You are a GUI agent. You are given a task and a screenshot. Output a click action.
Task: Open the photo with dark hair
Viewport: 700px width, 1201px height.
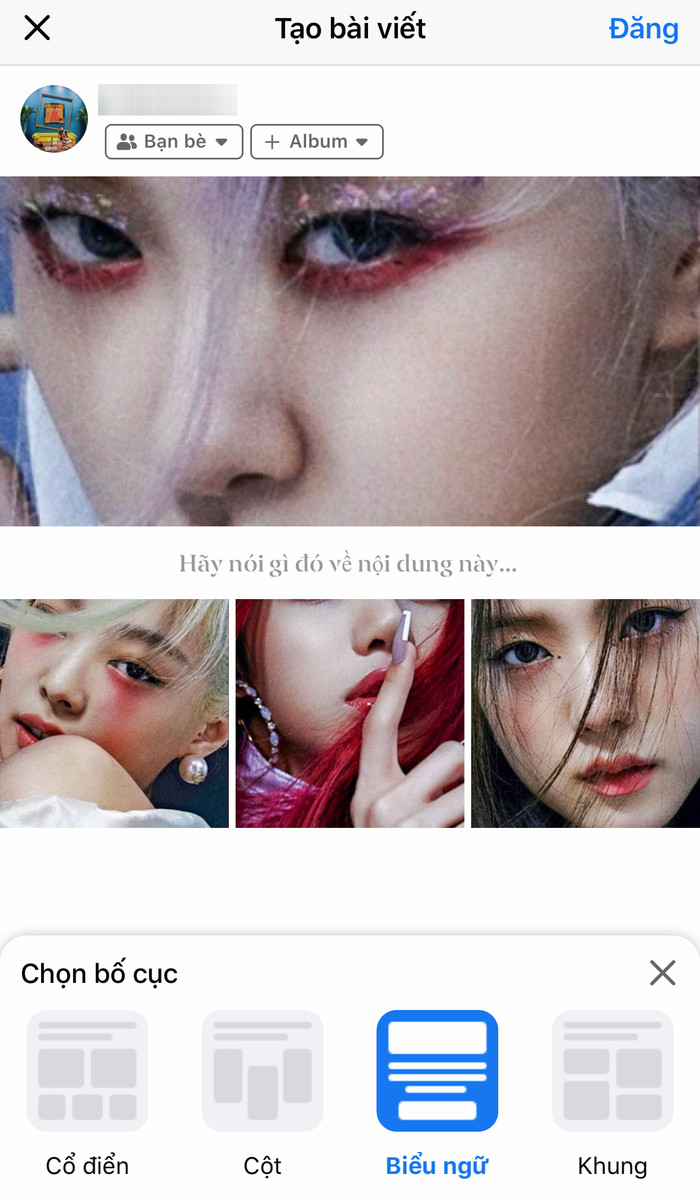coord(585,713)
